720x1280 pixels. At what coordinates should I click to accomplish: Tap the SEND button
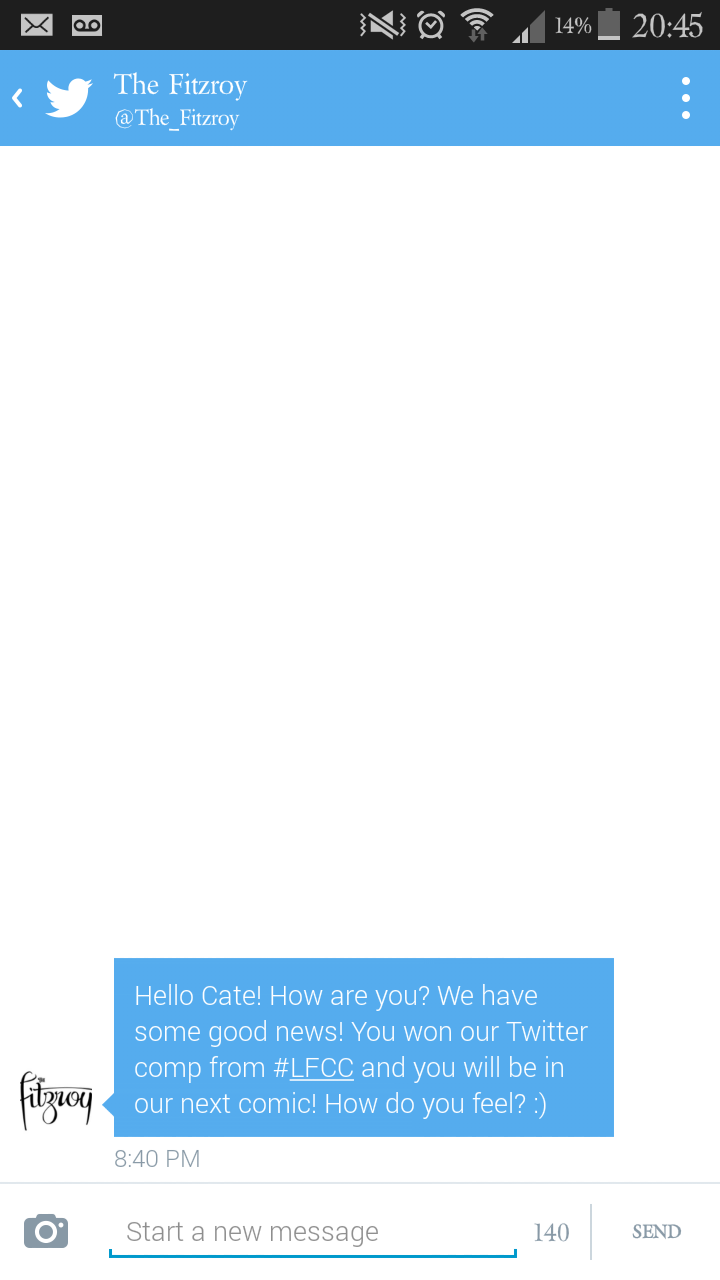tap(656, 1232)
